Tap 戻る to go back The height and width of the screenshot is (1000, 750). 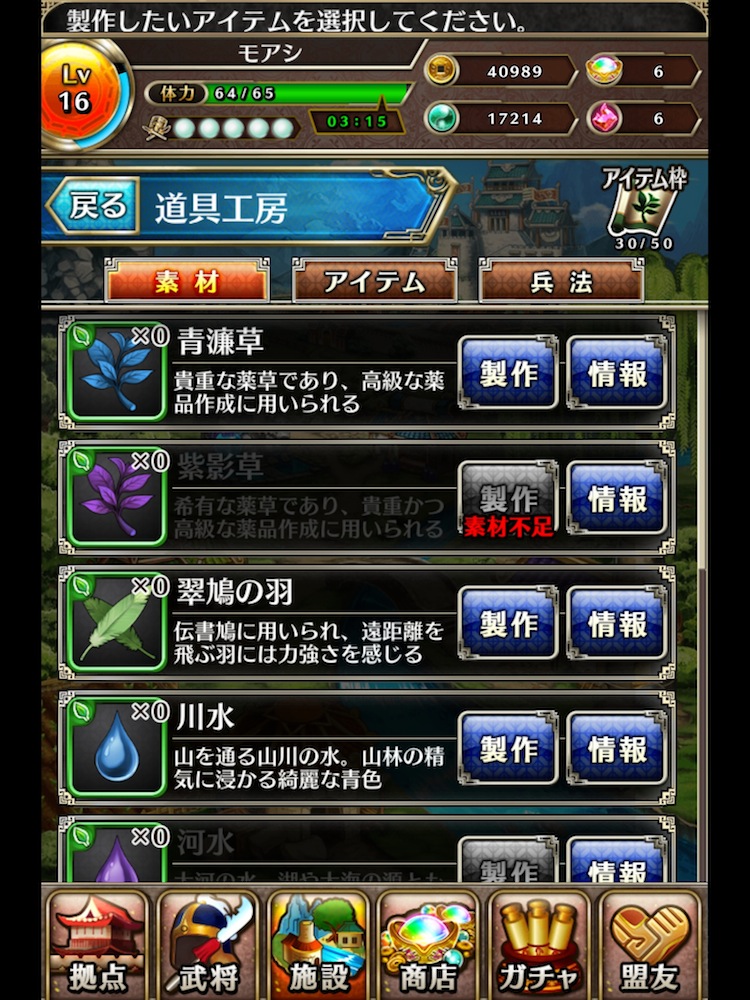click(x=95, y=206)
